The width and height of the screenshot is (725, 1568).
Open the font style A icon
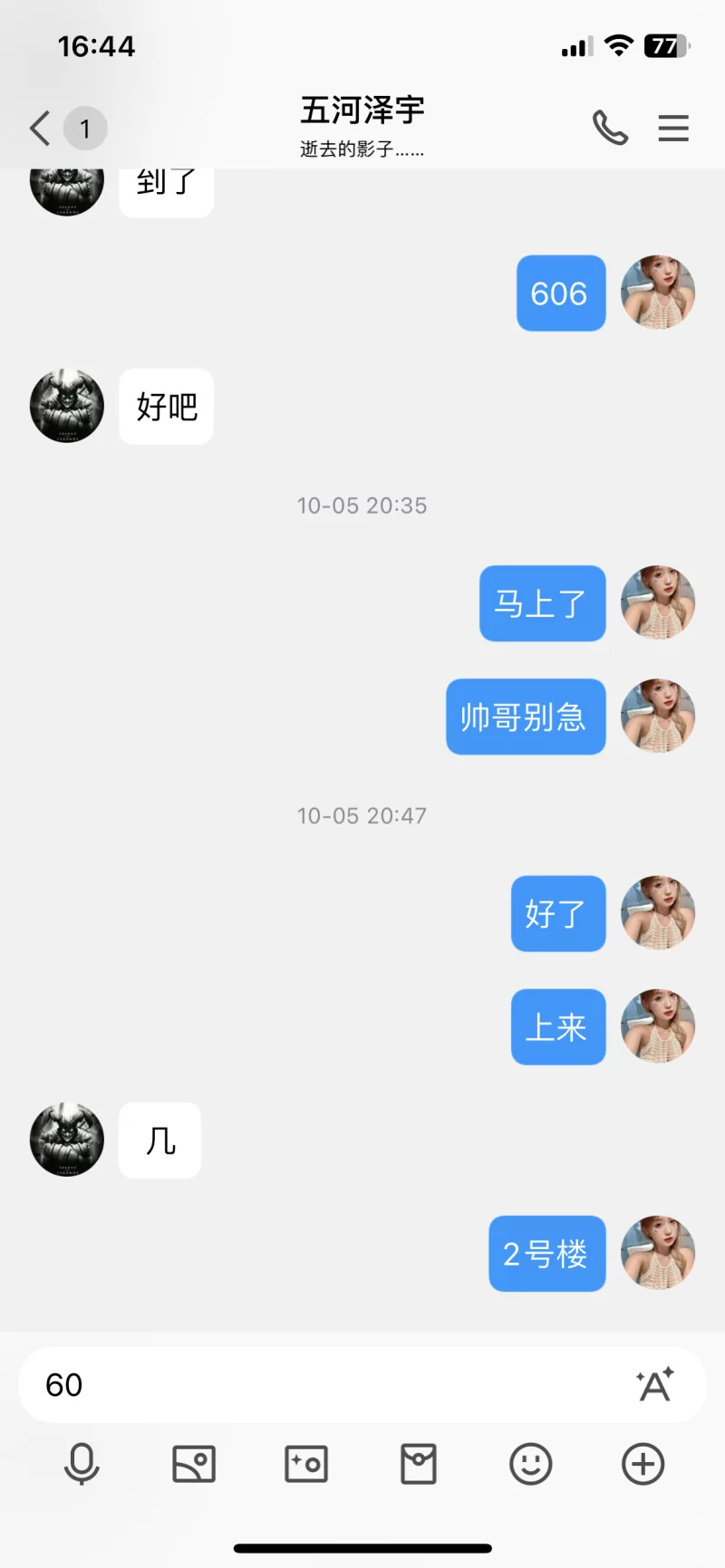pyautogui.click(x=654, y=1385)
